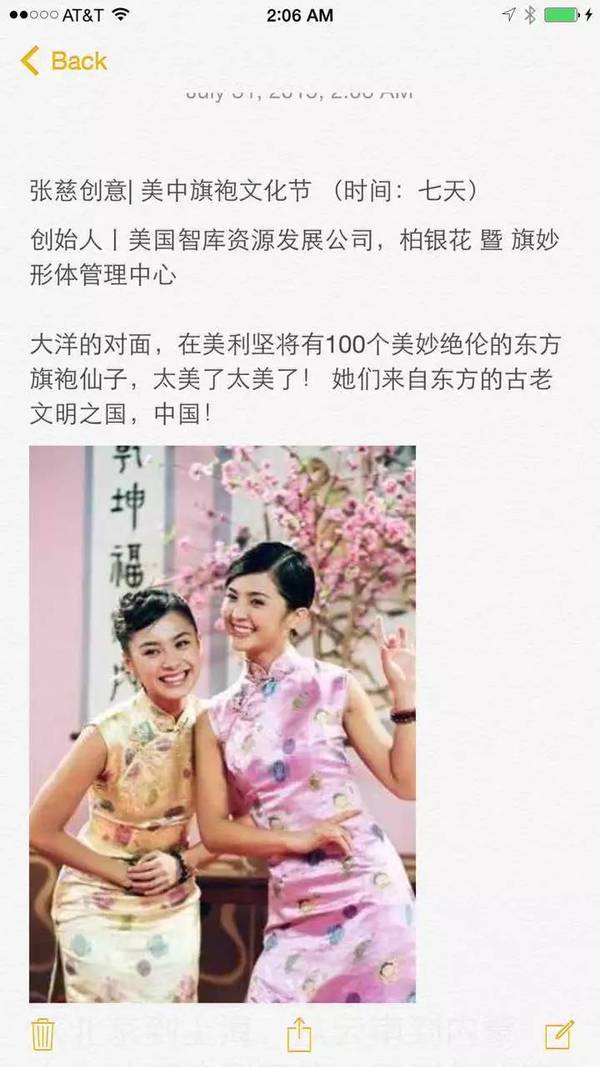Go back to the notes list
The height and width of the screenshot is (1067, 600).
[x=62, y=61]
